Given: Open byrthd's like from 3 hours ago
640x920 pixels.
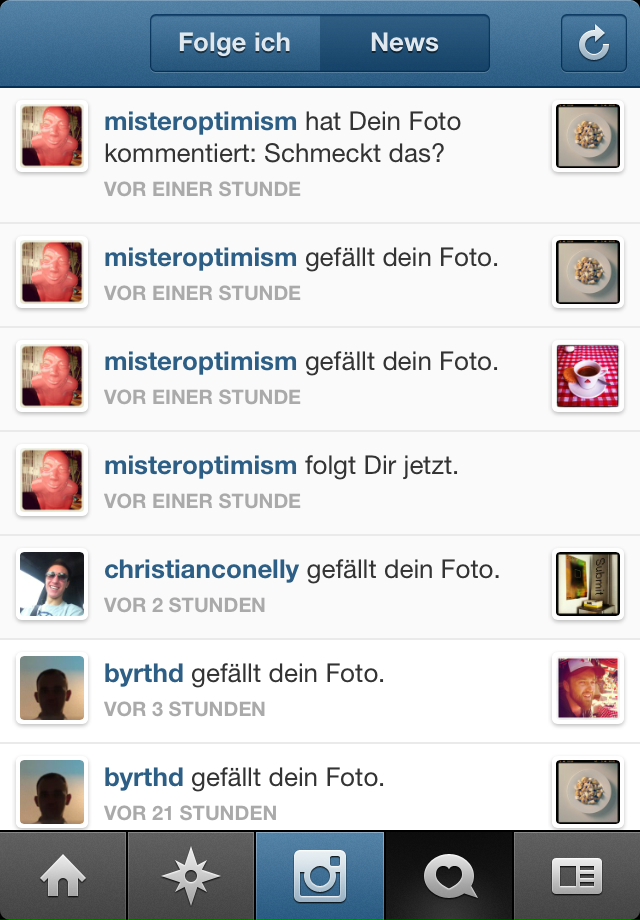Looking at the screenshot, I should [x=300, y=690].
